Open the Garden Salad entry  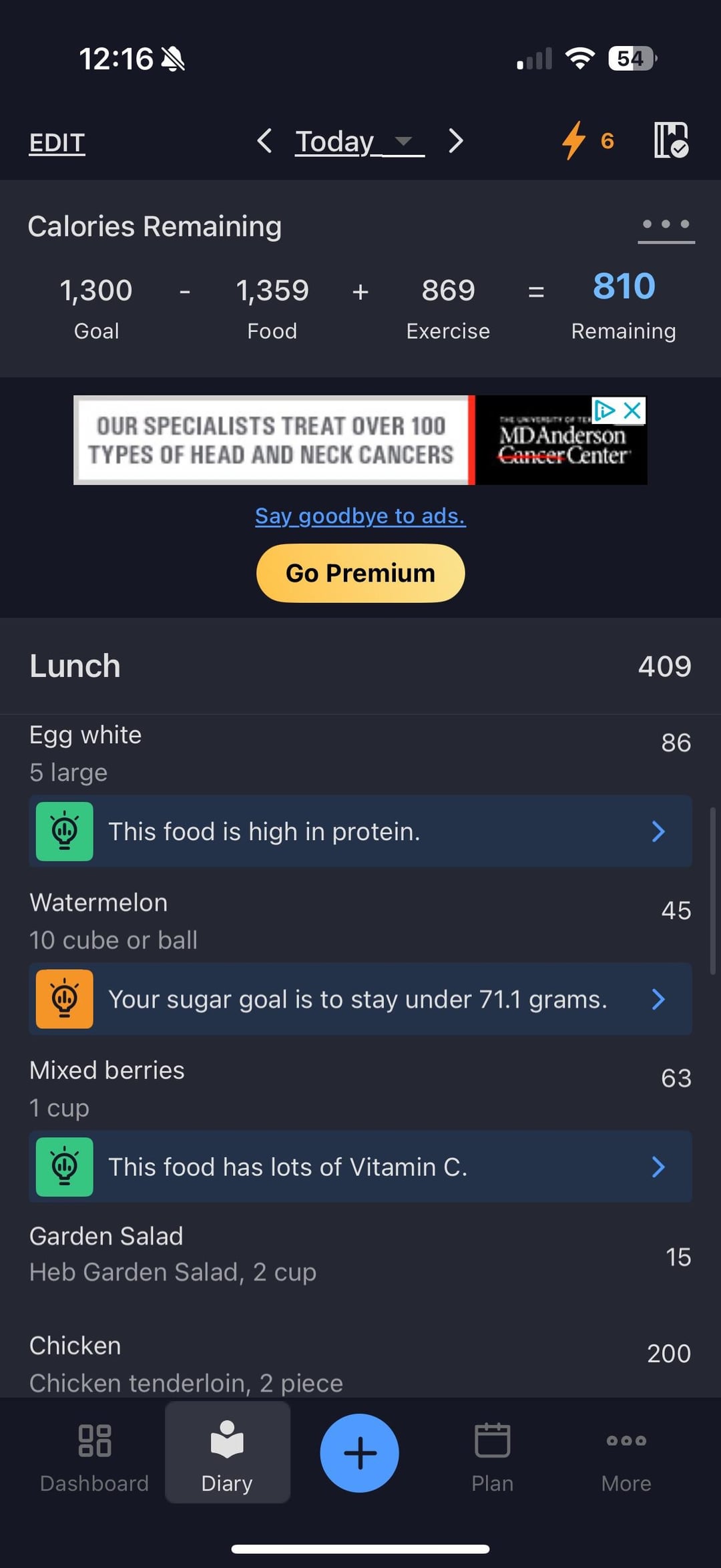pyautogui.click(x=267, y=1254)
